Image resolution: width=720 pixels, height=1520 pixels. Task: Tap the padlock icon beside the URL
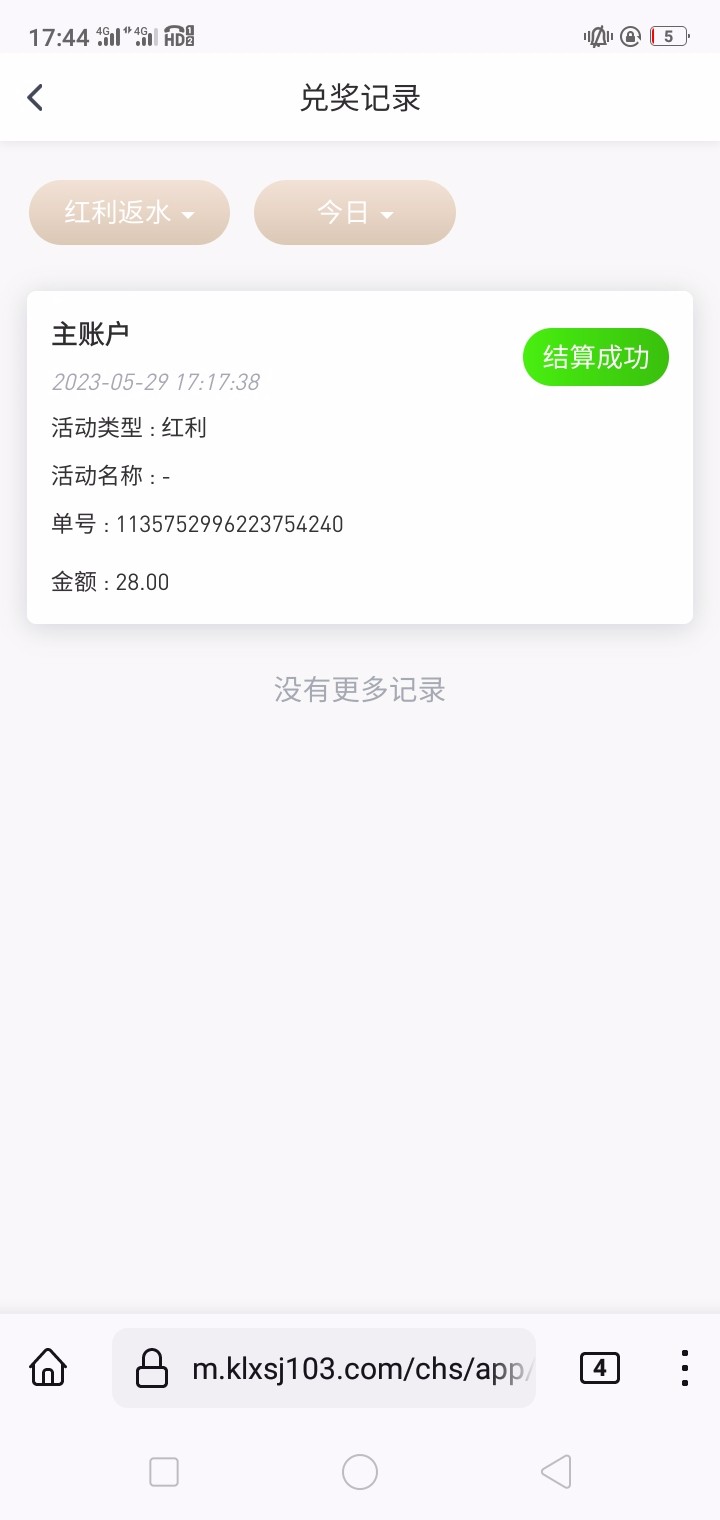pos(152,1367)
